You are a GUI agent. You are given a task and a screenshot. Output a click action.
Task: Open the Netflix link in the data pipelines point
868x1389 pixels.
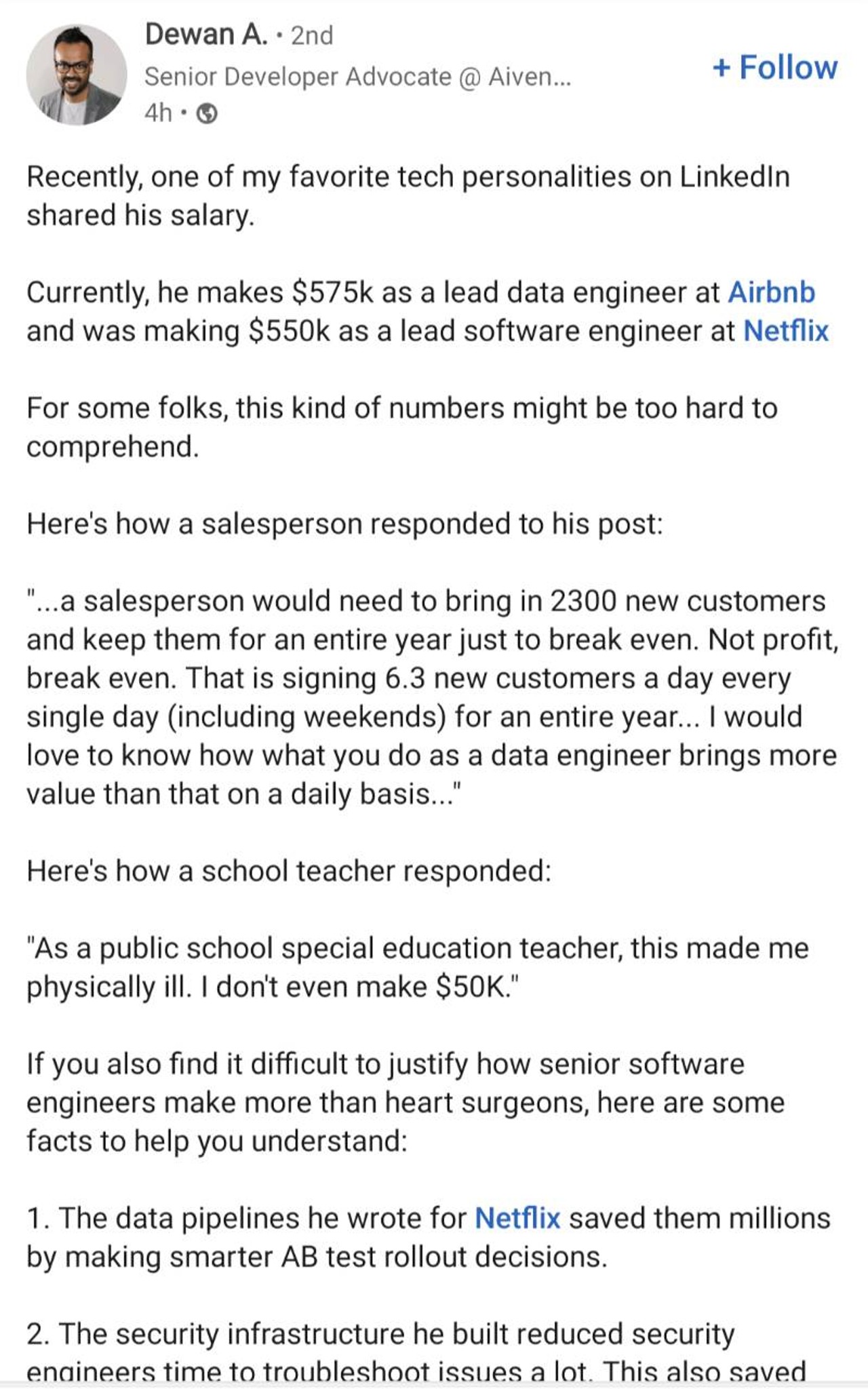(517, 1218)
